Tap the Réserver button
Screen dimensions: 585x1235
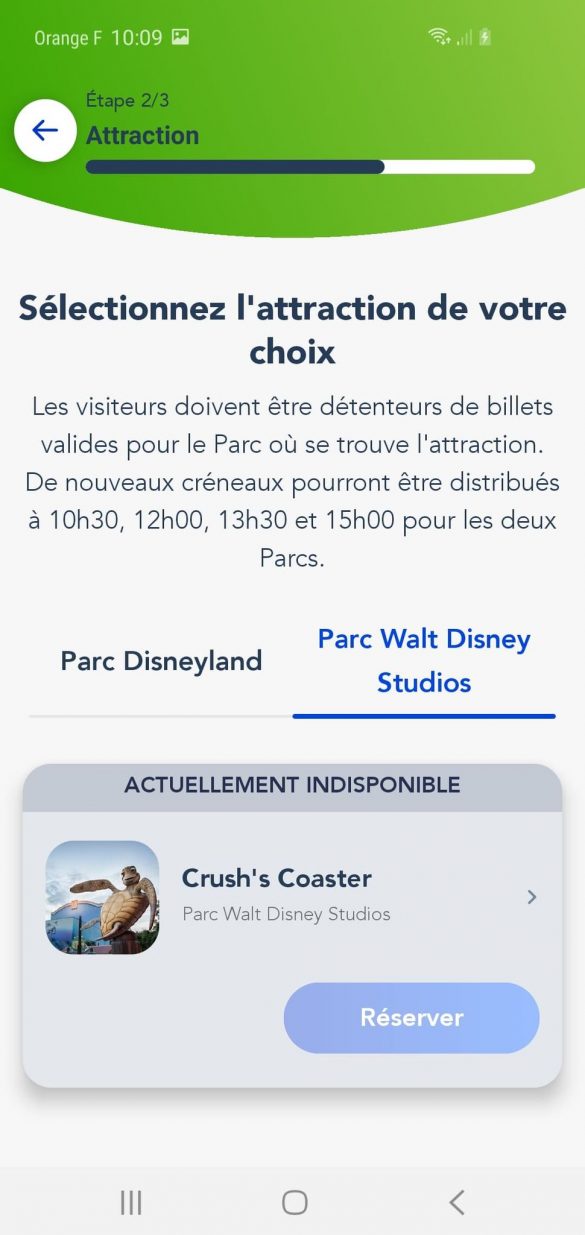pyautogui.click(x=412, y=1018)
